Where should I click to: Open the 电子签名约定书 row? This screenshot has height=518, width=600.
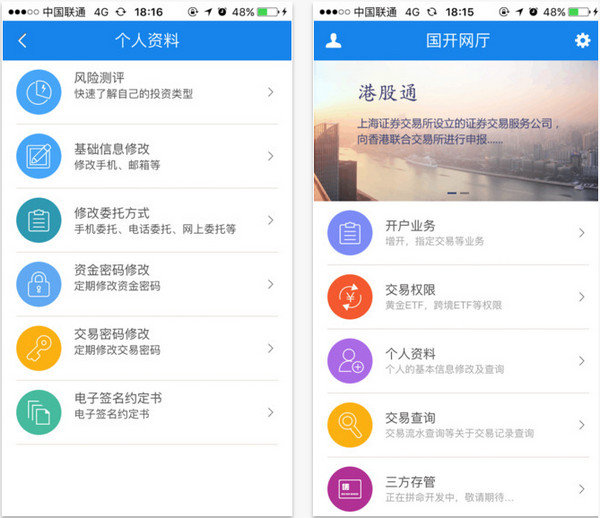tap(147, 412)
